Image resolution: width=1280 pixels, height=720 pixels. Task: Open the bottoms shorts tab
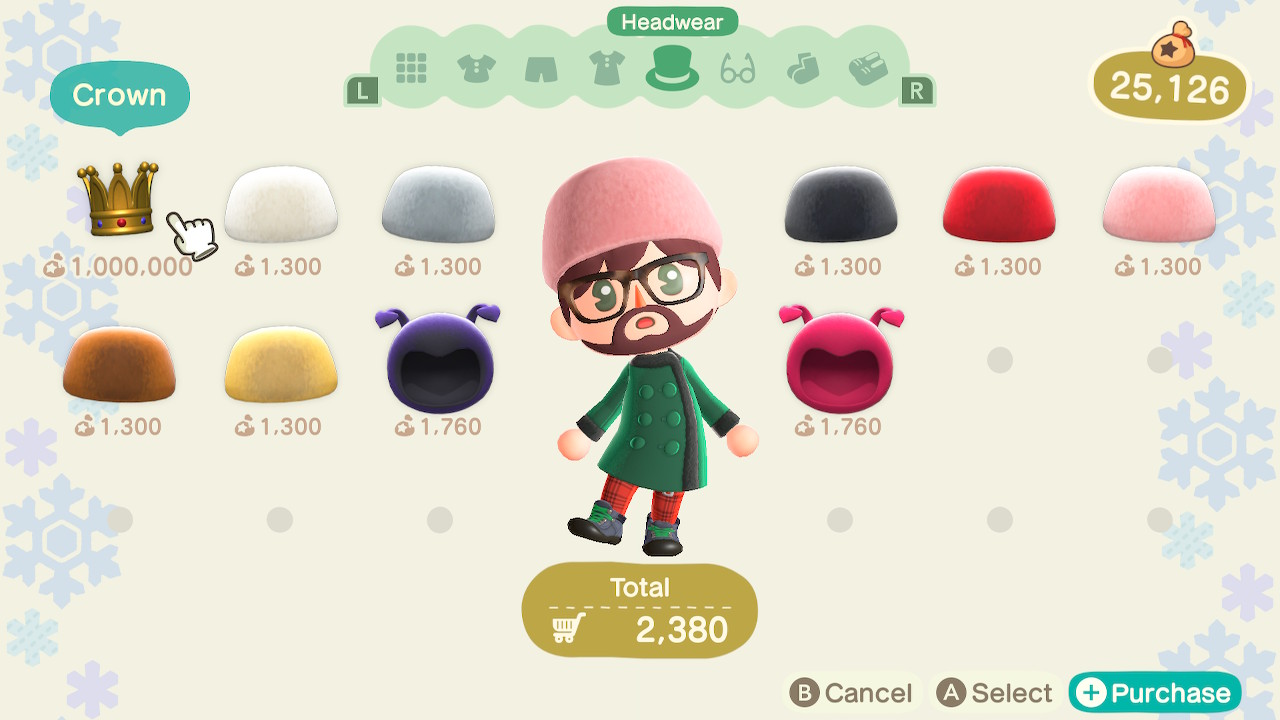(x=541, y=68)
